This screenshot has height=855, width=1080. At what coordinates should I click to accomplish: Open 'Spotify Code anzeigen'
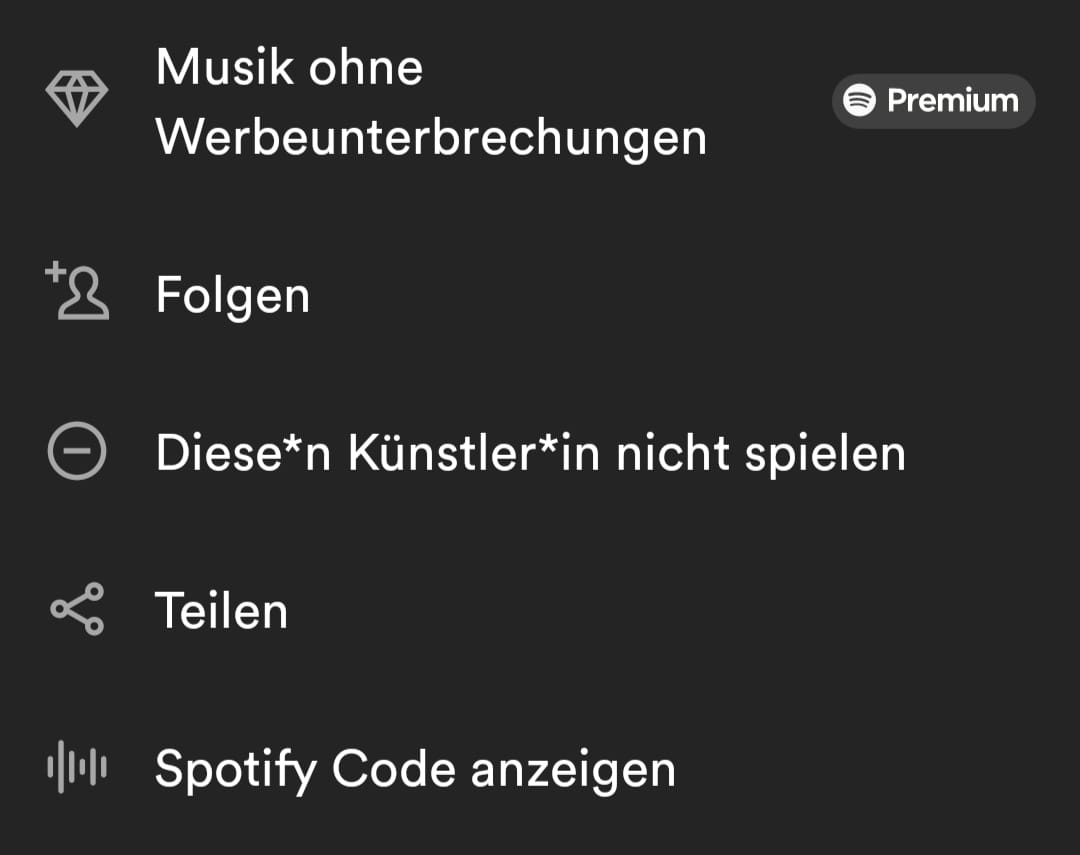[415, 769]
